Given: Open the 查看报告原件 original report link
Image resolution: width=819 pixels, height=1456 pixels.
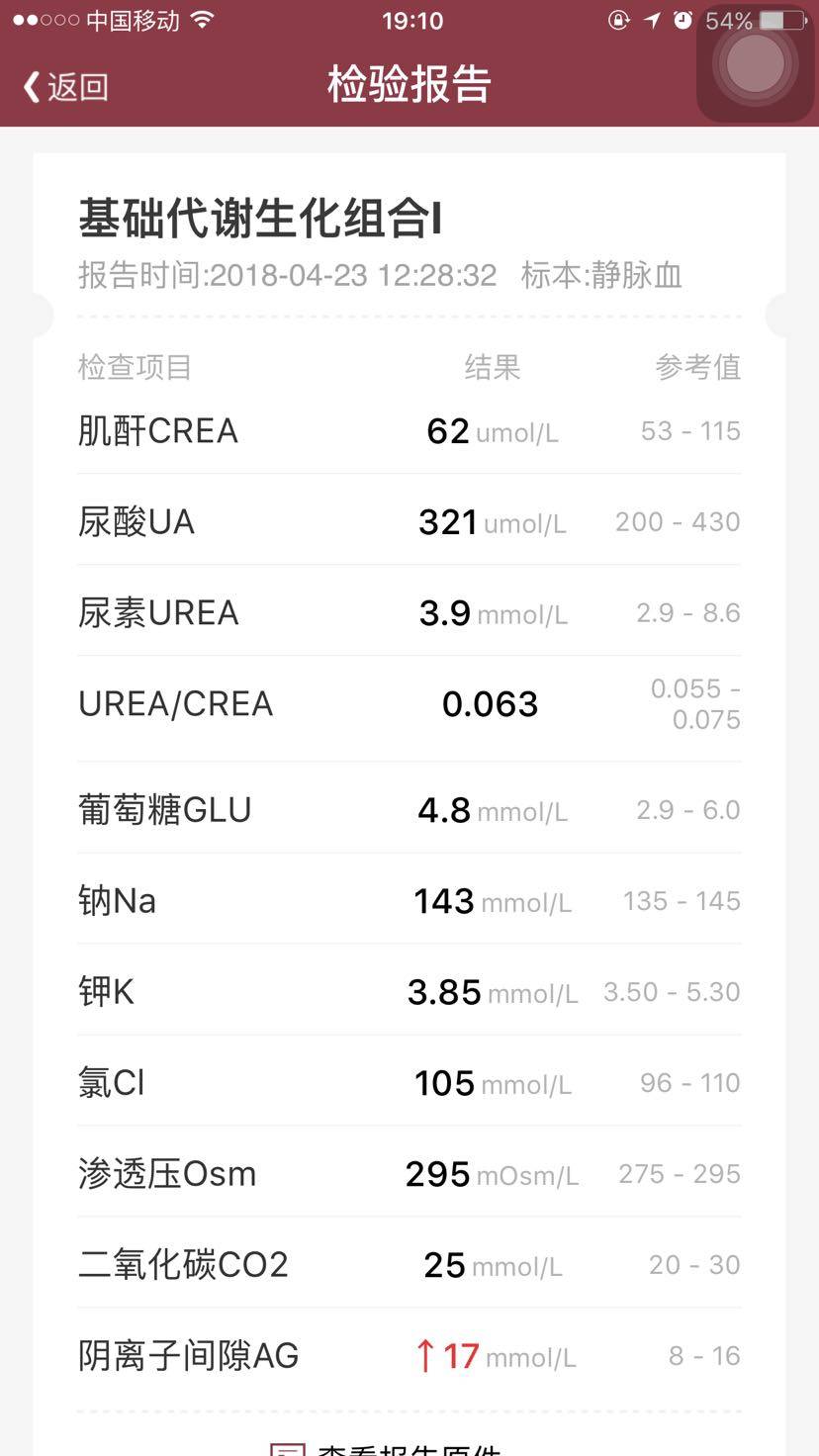Looking at the screenshot, I should pyautogui.click(x=388, y=1448).
